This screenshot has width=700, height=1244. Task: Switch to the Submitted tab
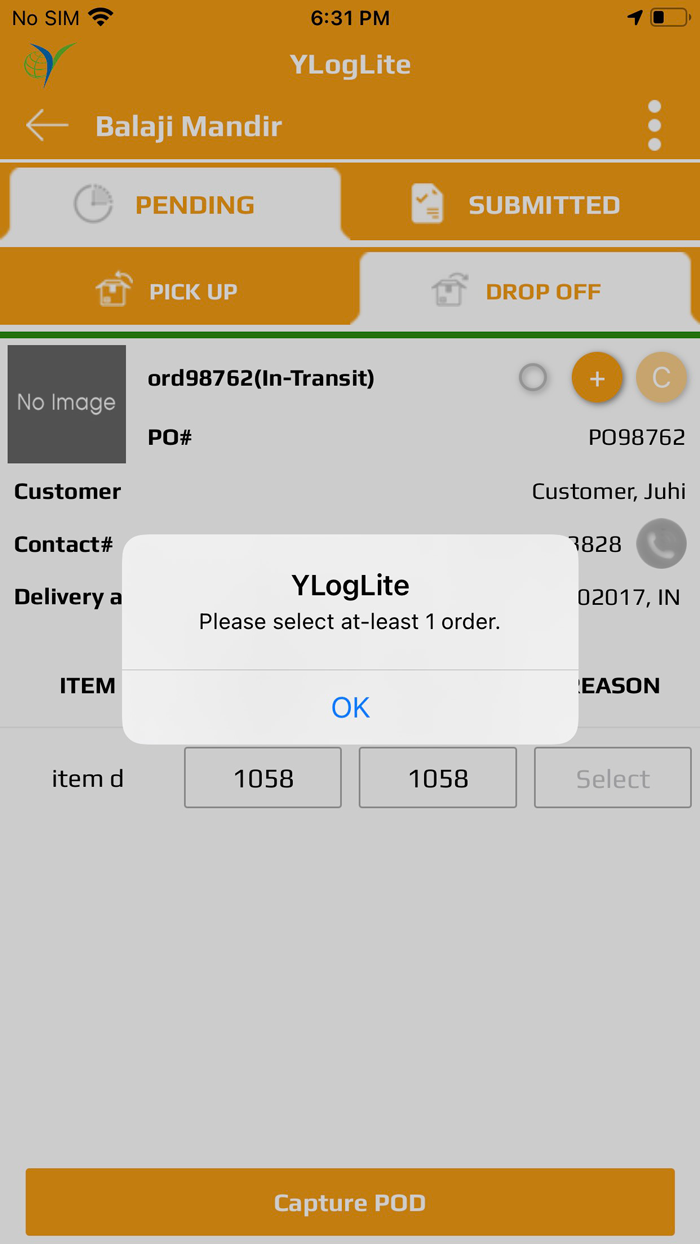(x=520, y=205)
